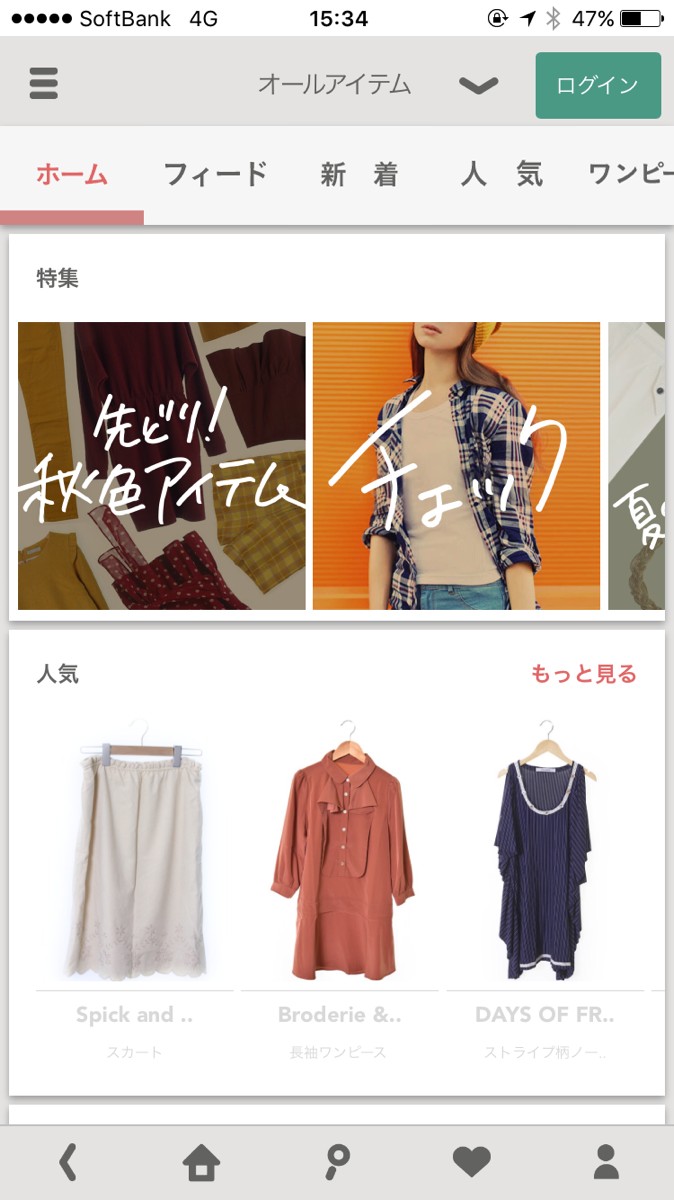Open favorites heart in bottom bar
The height and width of the screenshot is (1200, 674).
click(472, 1162)
